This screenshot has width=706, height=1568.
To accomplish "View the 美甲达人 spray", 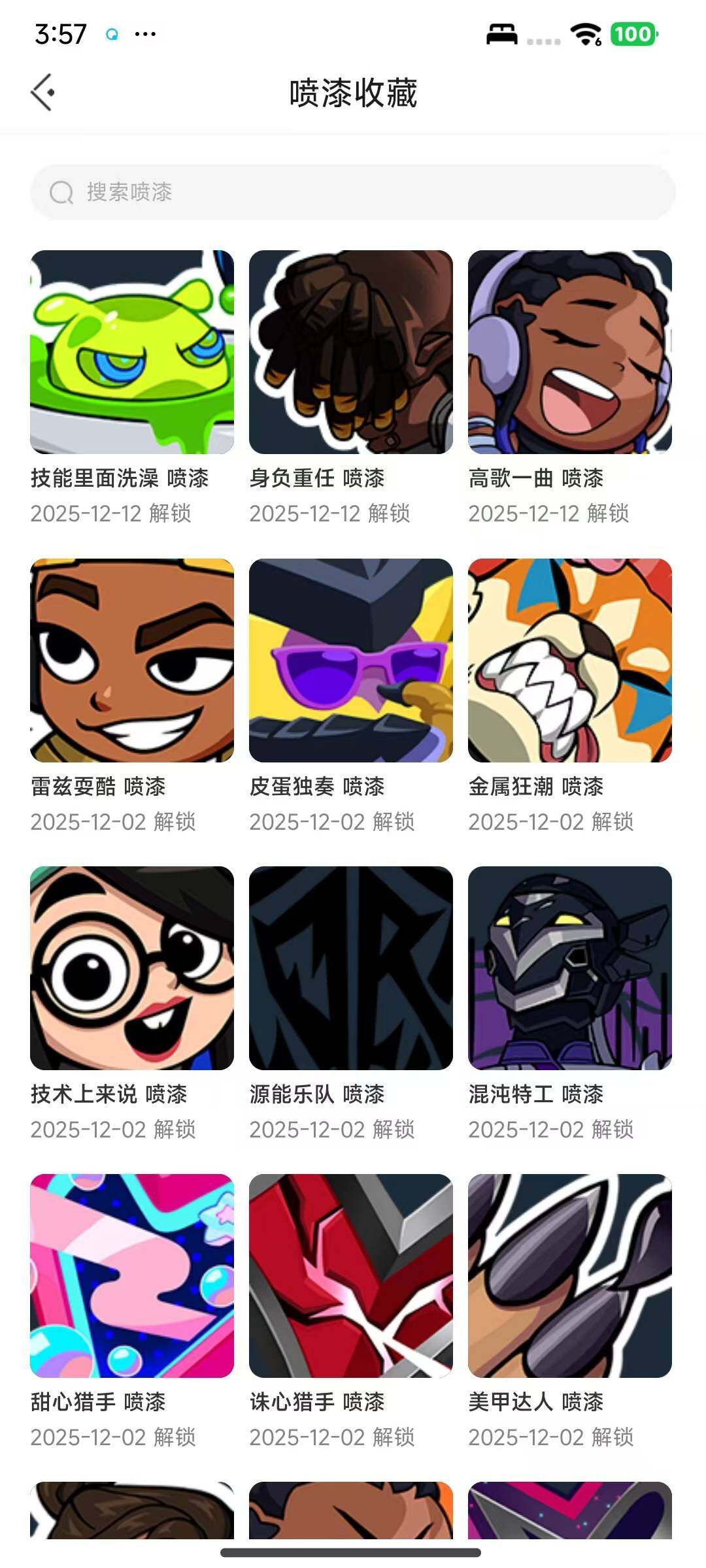I will coord(570,1276).
